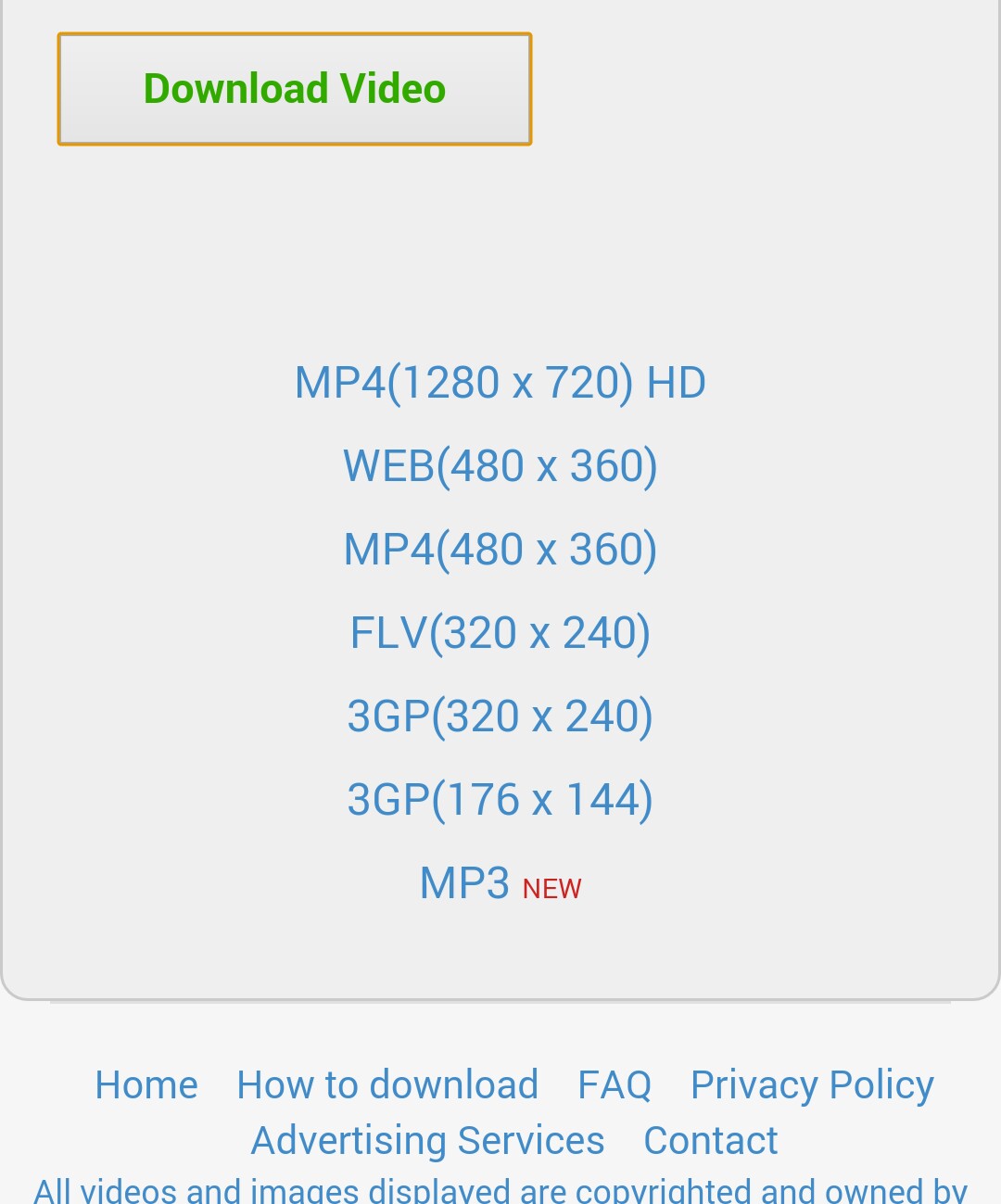This screenshot has height=1204, width=1001.
Task: Pick FLV(320 x 240) download format
Action: [500, 632]
